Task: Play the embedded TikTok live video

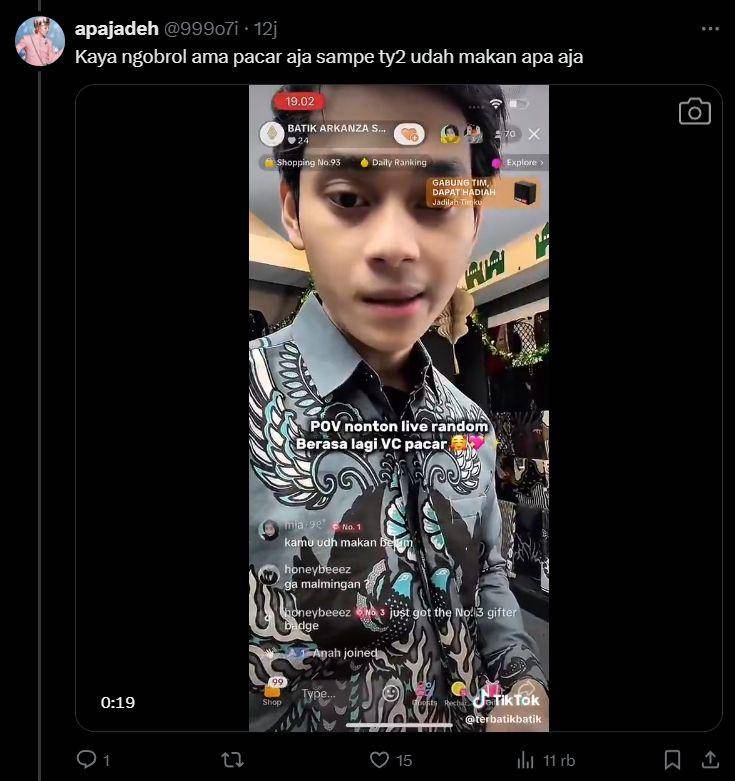Action: [x=398, y=408]
